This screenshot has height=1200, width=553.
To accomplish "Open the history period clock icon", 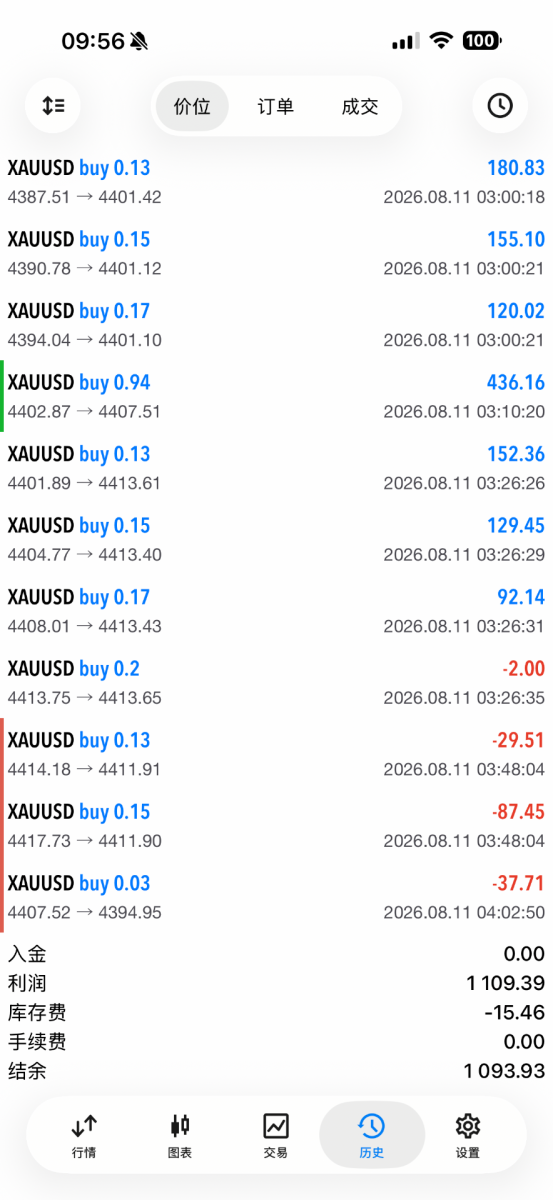I will (x=500, y=105).
